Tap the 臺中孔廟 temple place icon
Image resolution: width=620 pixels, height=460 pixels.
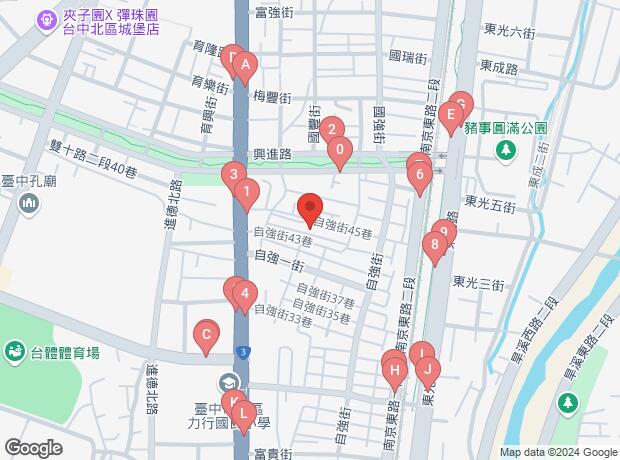pos(29,204)
